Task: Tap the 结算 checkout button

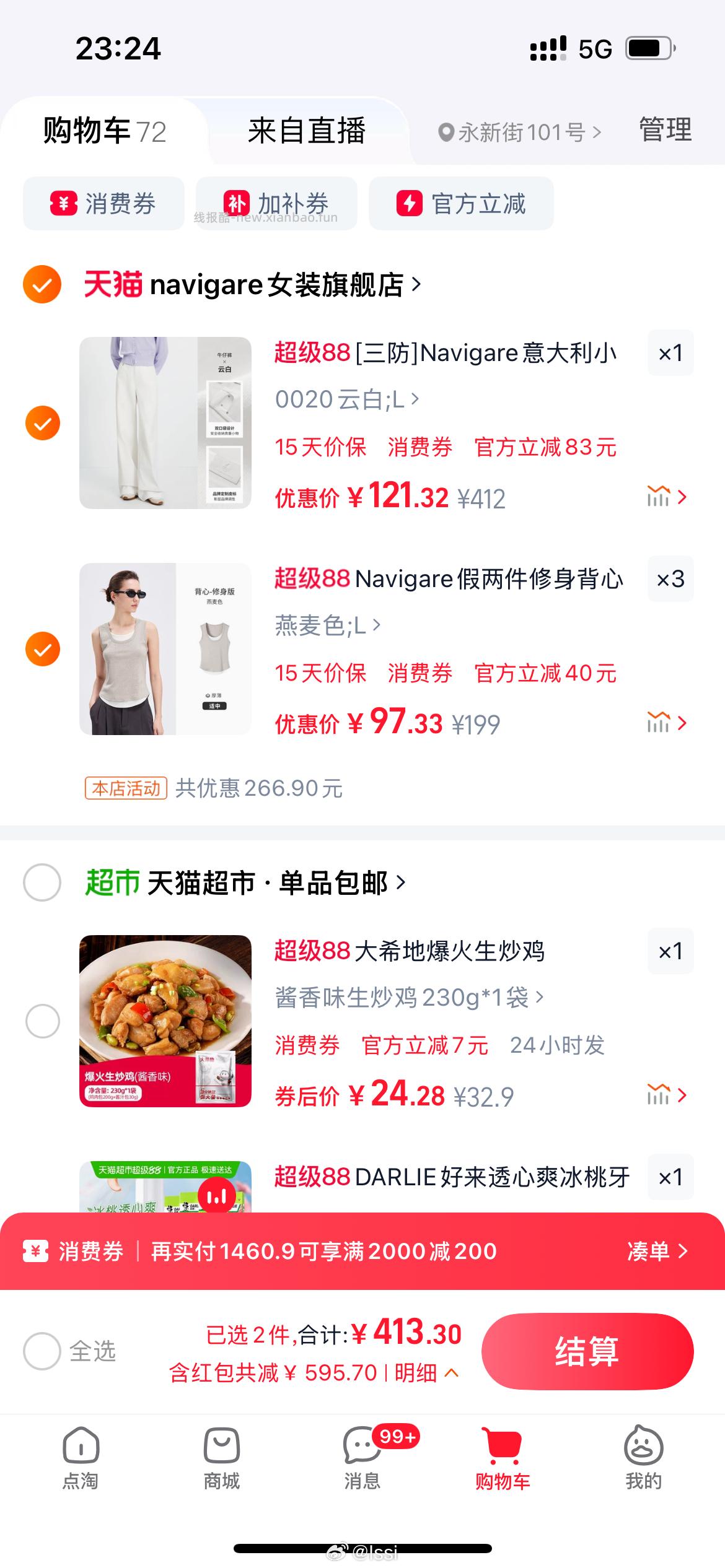Action: (587, 1351)
